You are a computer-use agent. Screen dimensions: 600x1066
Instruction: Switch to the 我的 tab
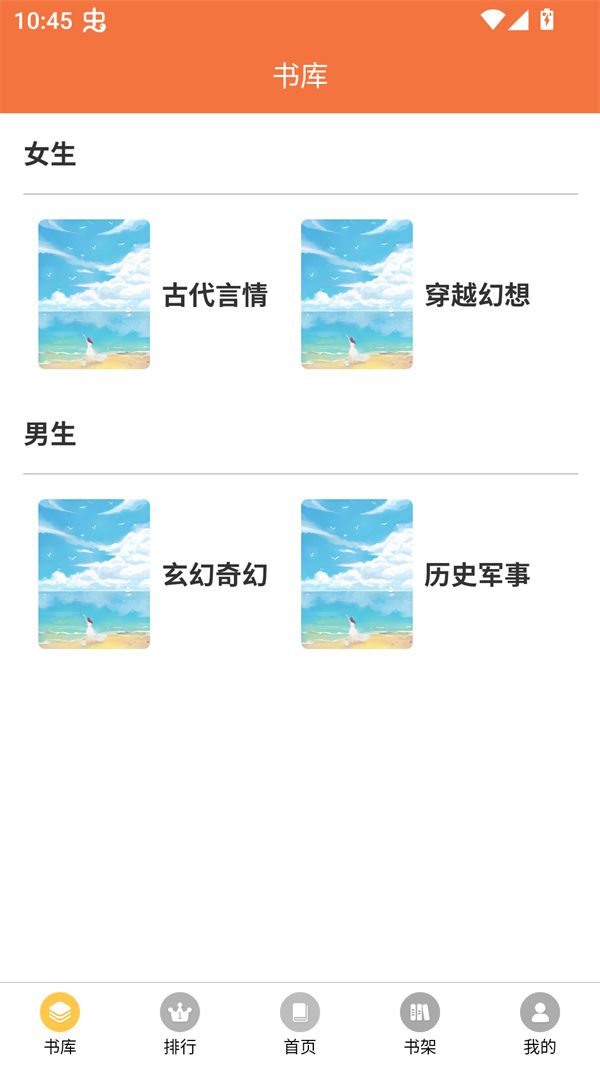540,1024
